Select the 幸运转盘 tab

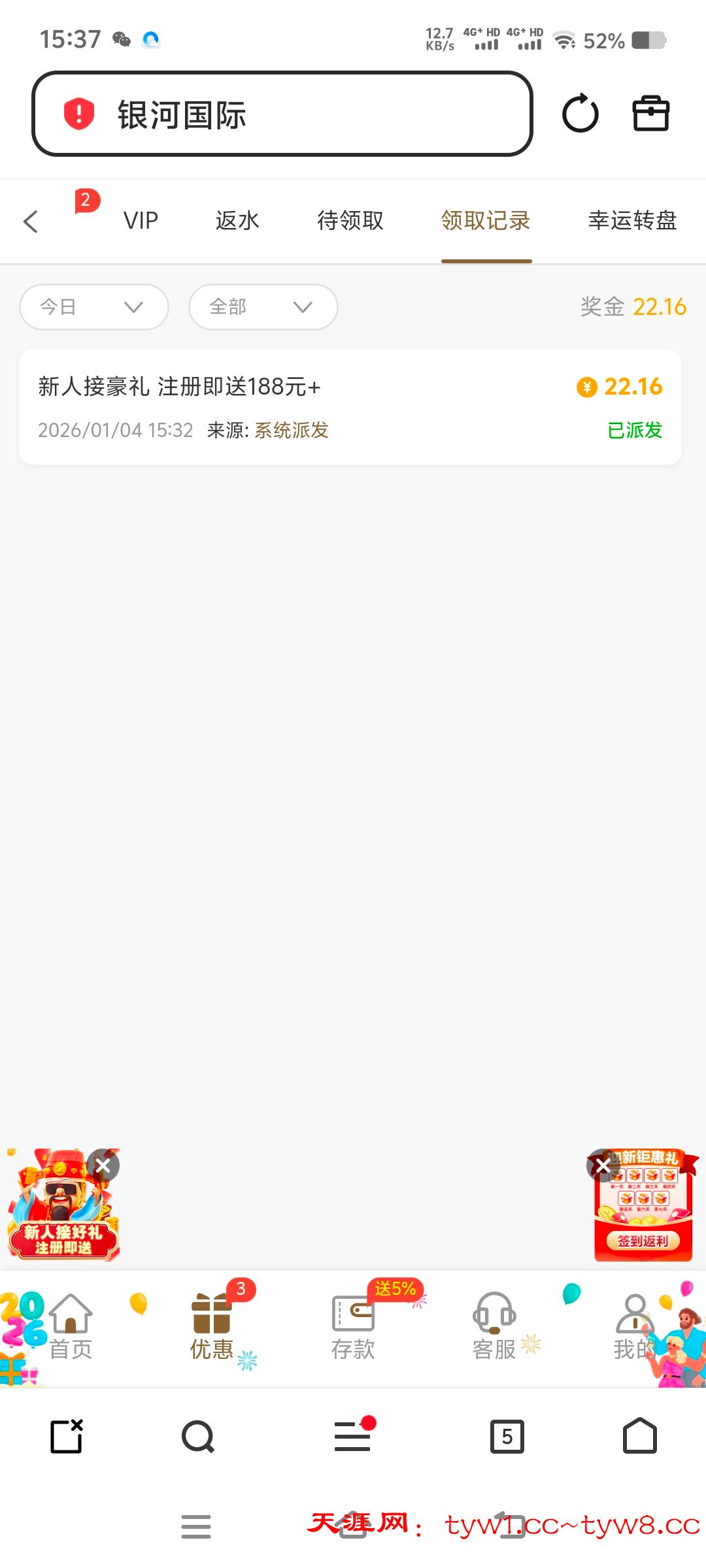pos(631,221)
